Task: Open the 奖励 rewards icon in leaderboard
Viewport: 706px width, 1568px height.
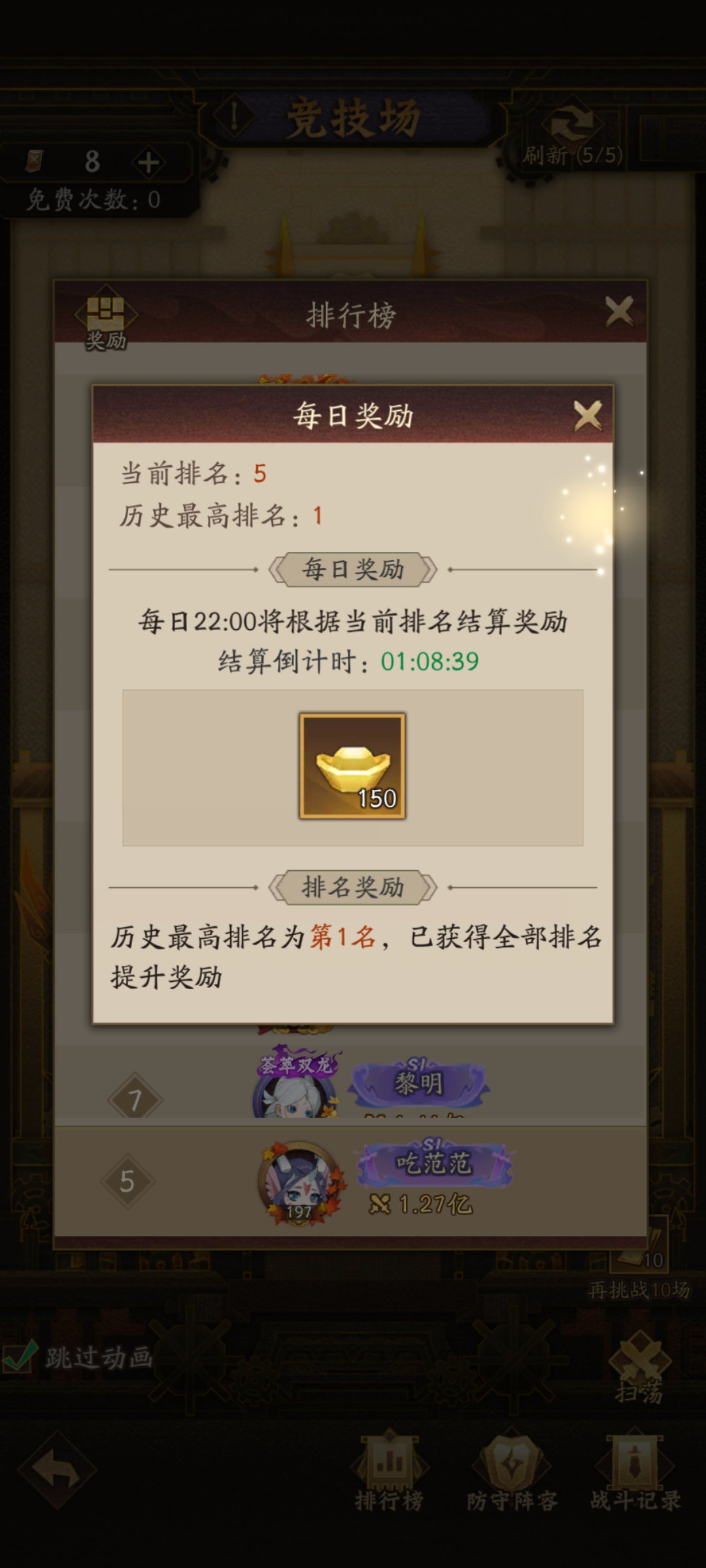Action: [105, 318]
